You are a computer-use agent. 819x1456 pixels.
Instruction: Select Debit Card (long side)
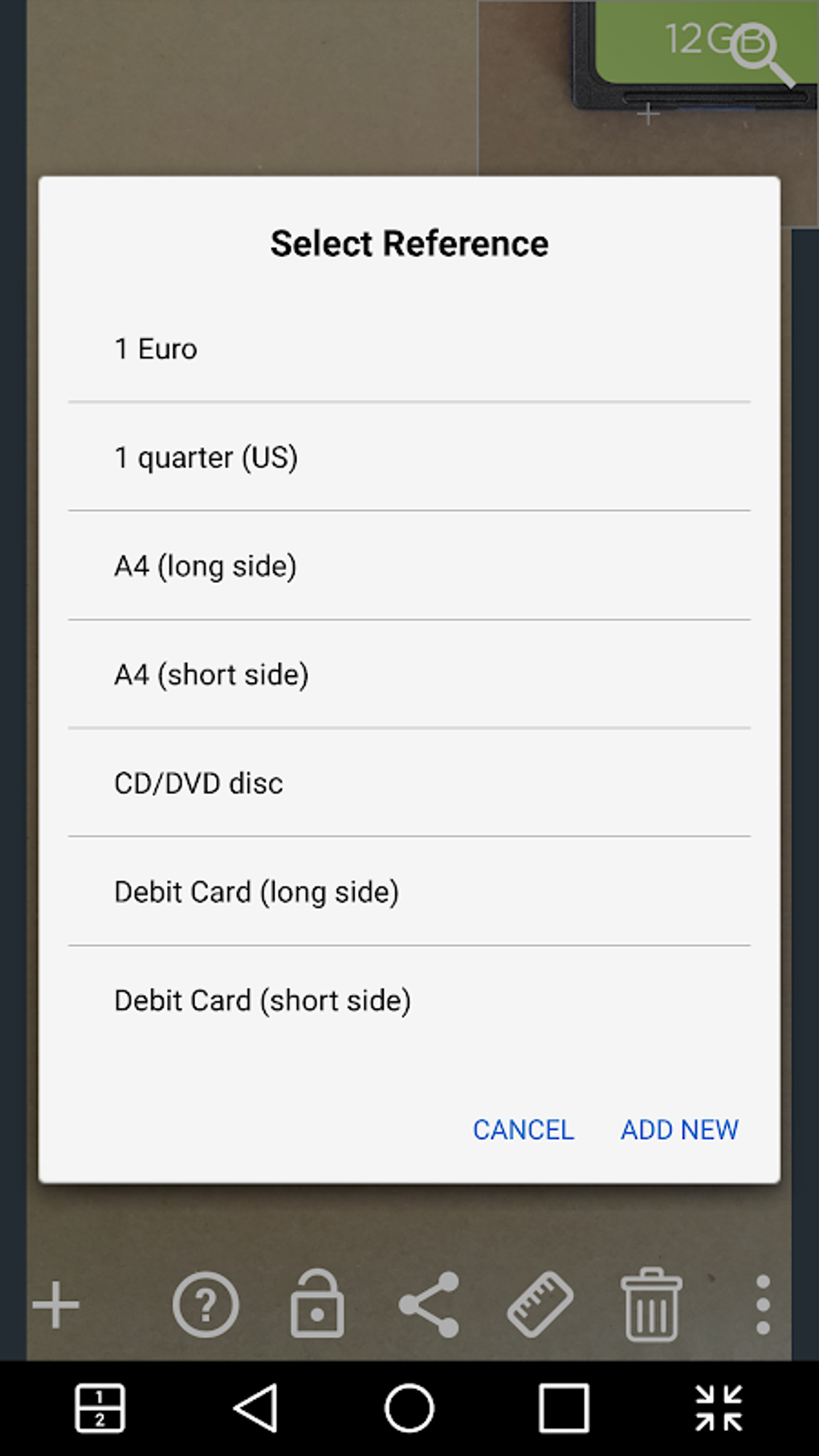[408, 891]
